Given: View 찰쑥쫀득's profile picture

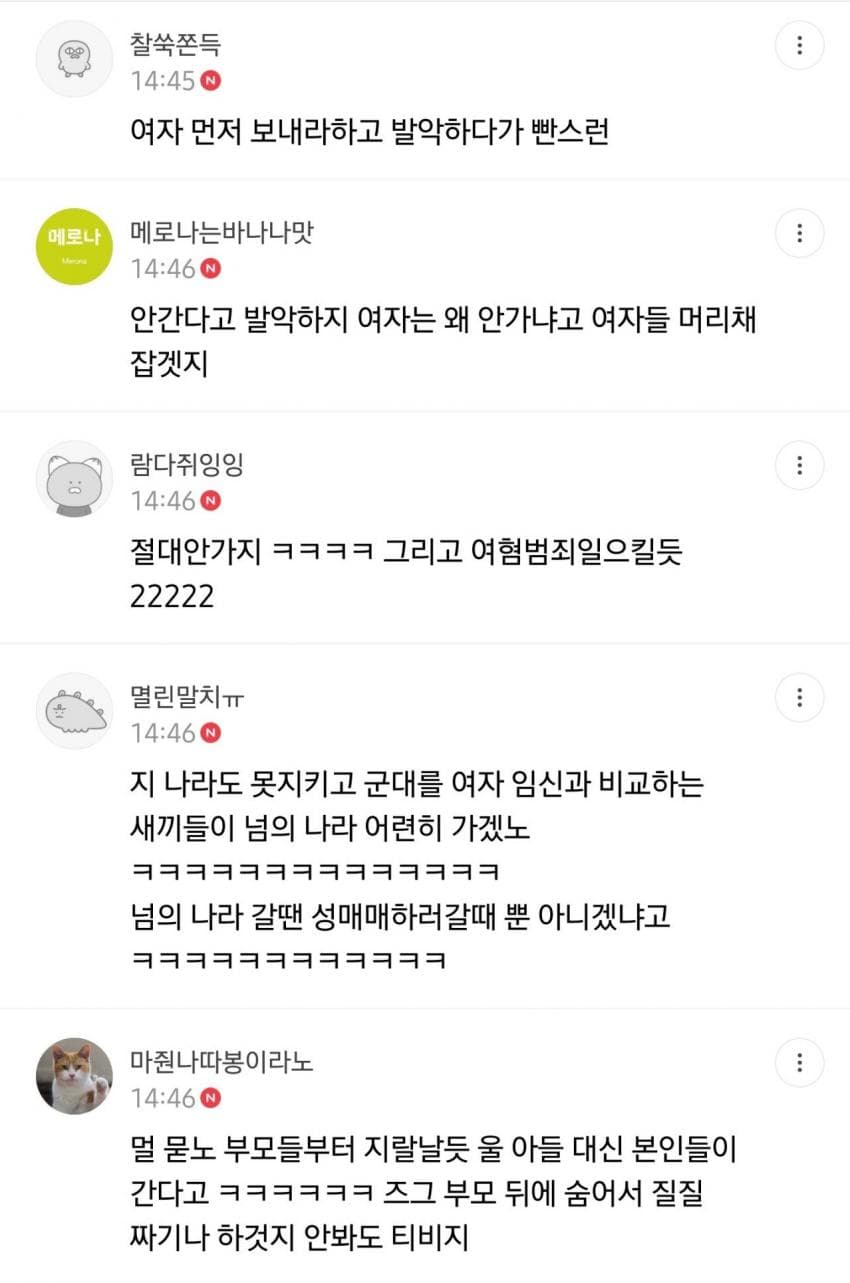Looking at the screenshot, I should tap(74, 58).
